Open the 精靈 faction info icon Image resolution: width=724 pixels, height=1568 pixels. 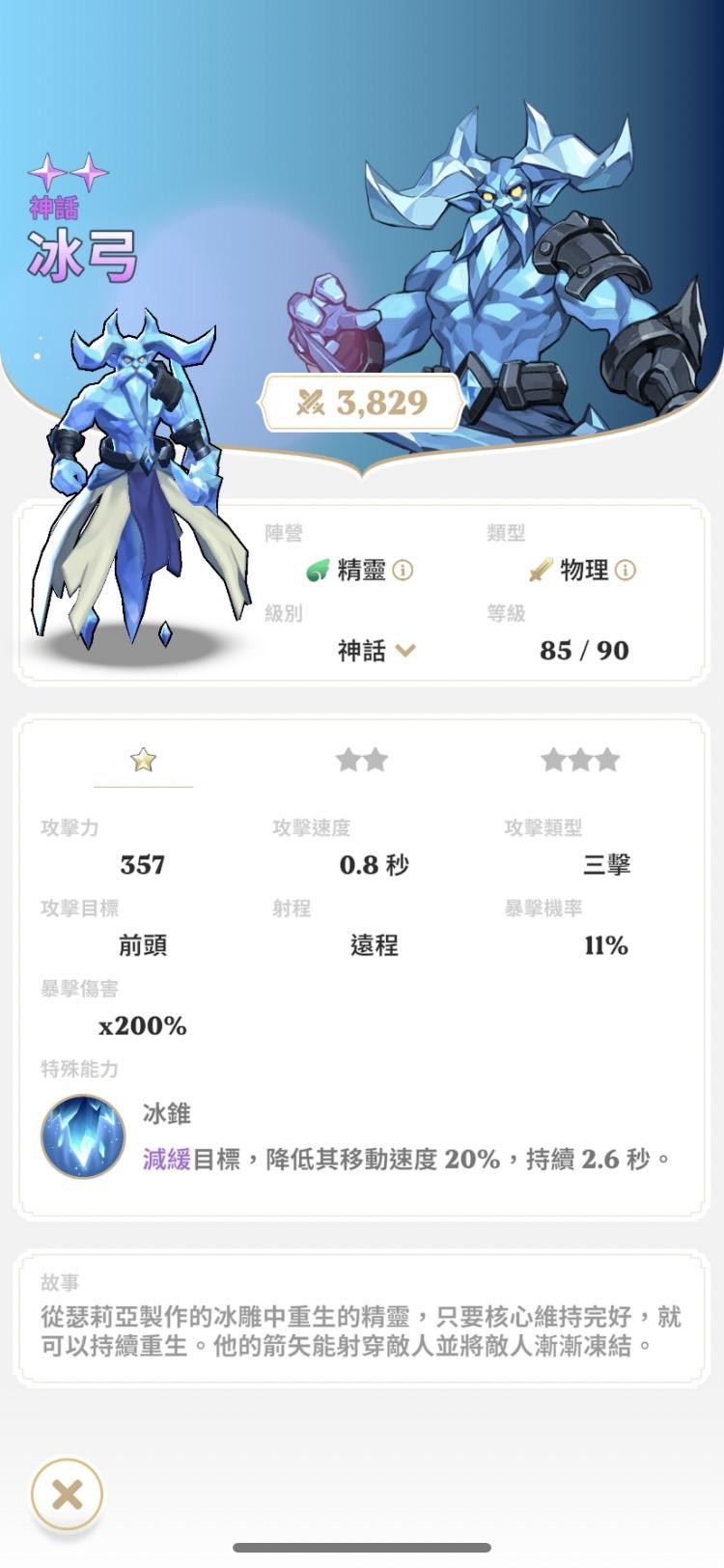[404, 571]
